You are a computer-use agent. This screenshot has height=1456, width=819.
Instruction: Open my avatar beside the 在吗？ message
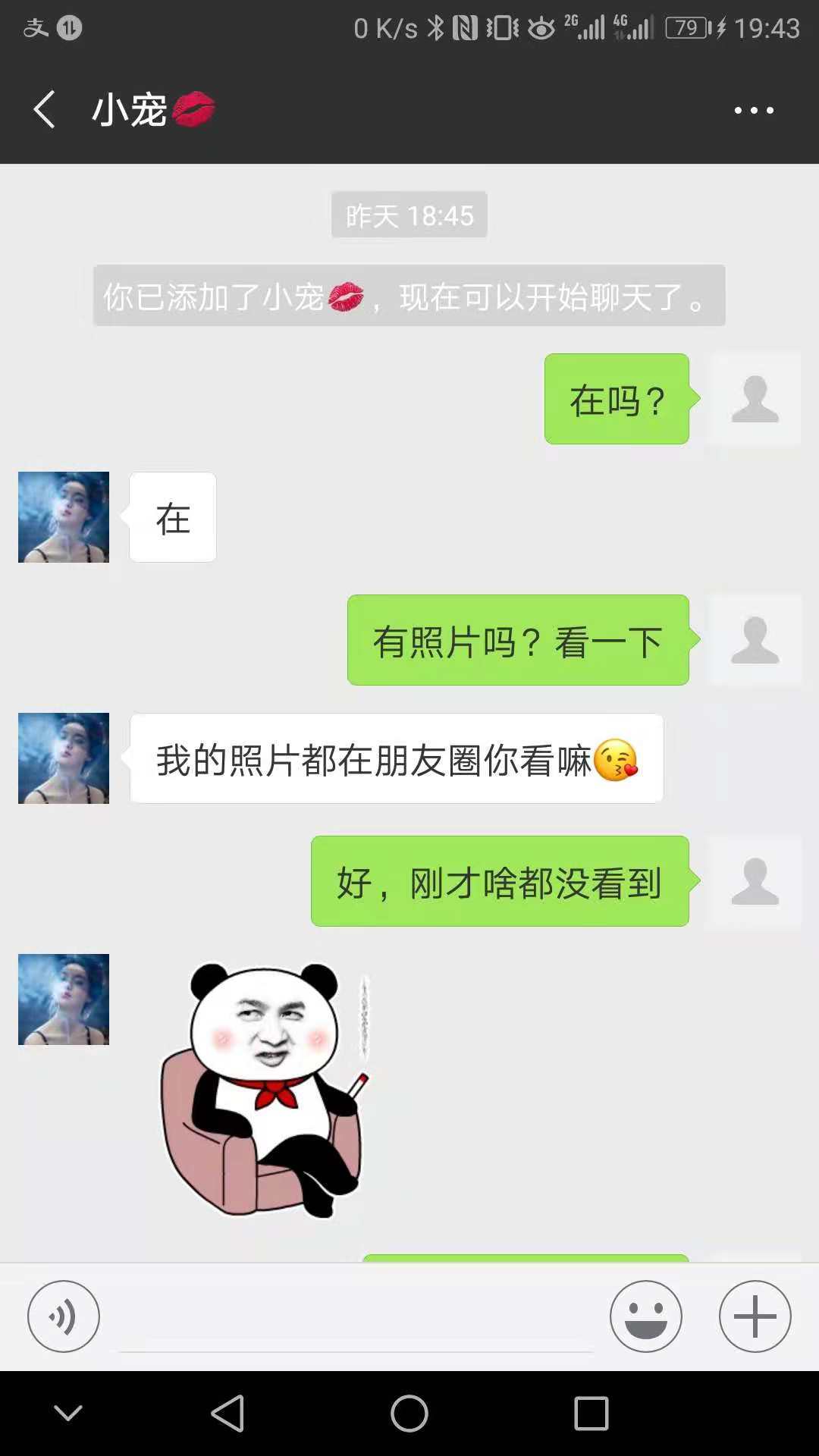pyautogui.click(x=755, y=399)
